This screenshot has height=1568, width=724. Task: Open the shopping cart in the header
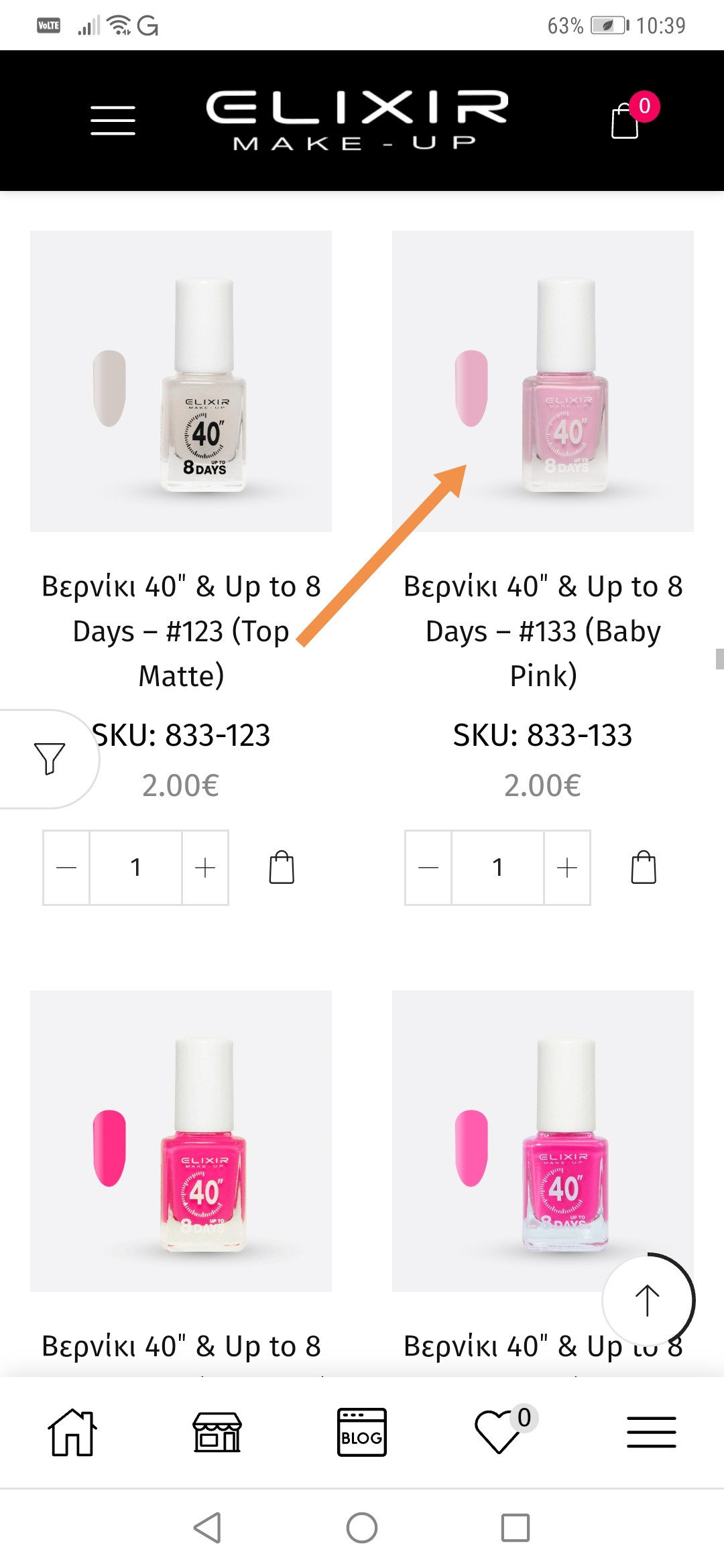tap(626, 121)
